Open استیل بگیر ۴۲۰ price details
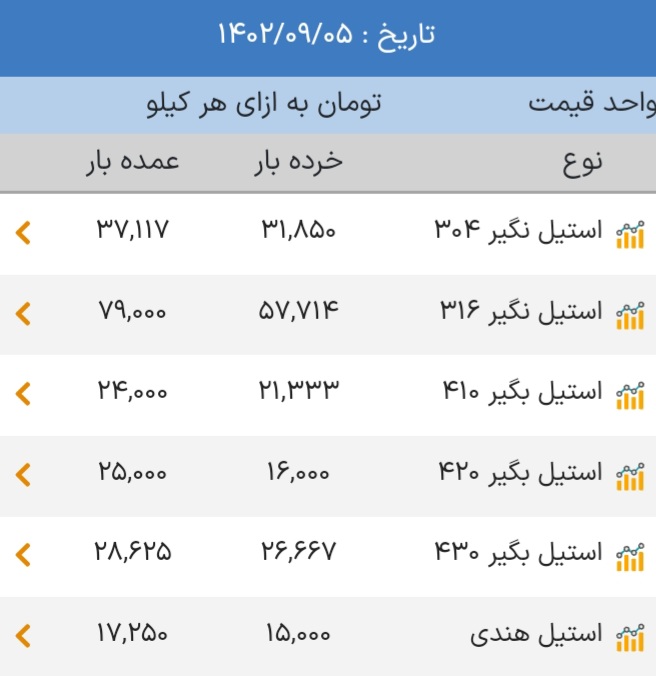This screenshot has height=676, width=656. 328,475
